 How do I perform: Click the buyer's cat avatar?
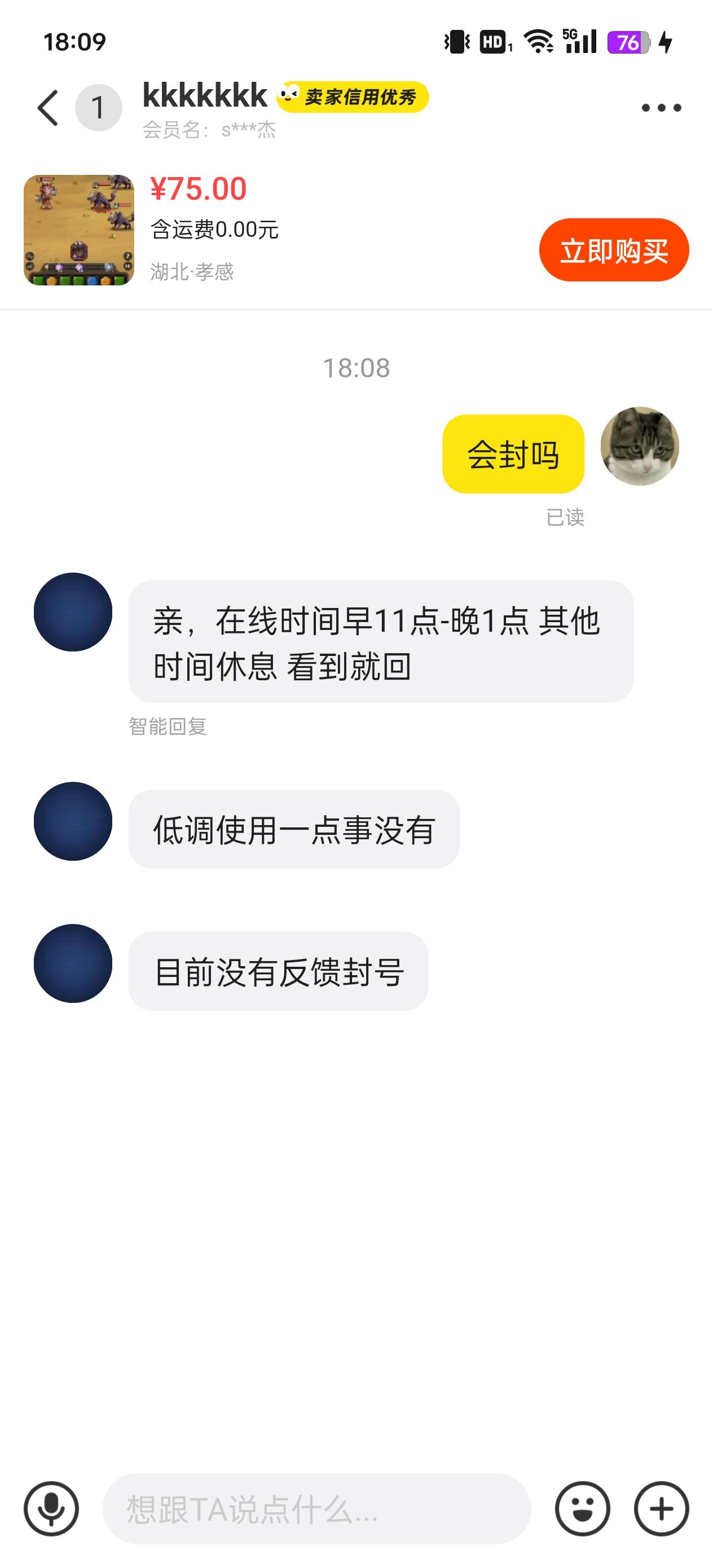[x=642, y=446]
